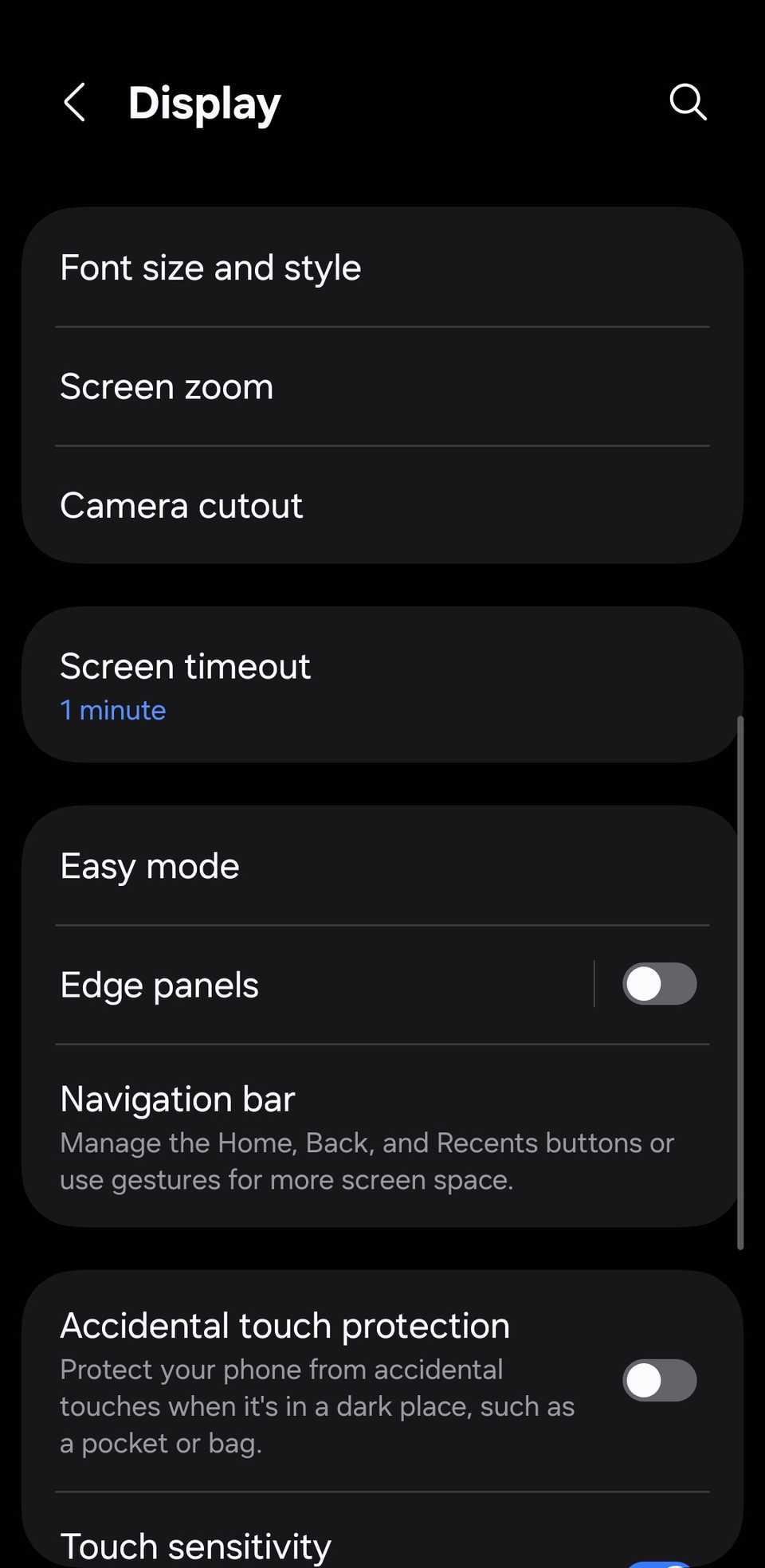Tap the Edge panels label text
Image resolution: width=765 pixels, height=1568 pixels.
(x=159, y=985)
